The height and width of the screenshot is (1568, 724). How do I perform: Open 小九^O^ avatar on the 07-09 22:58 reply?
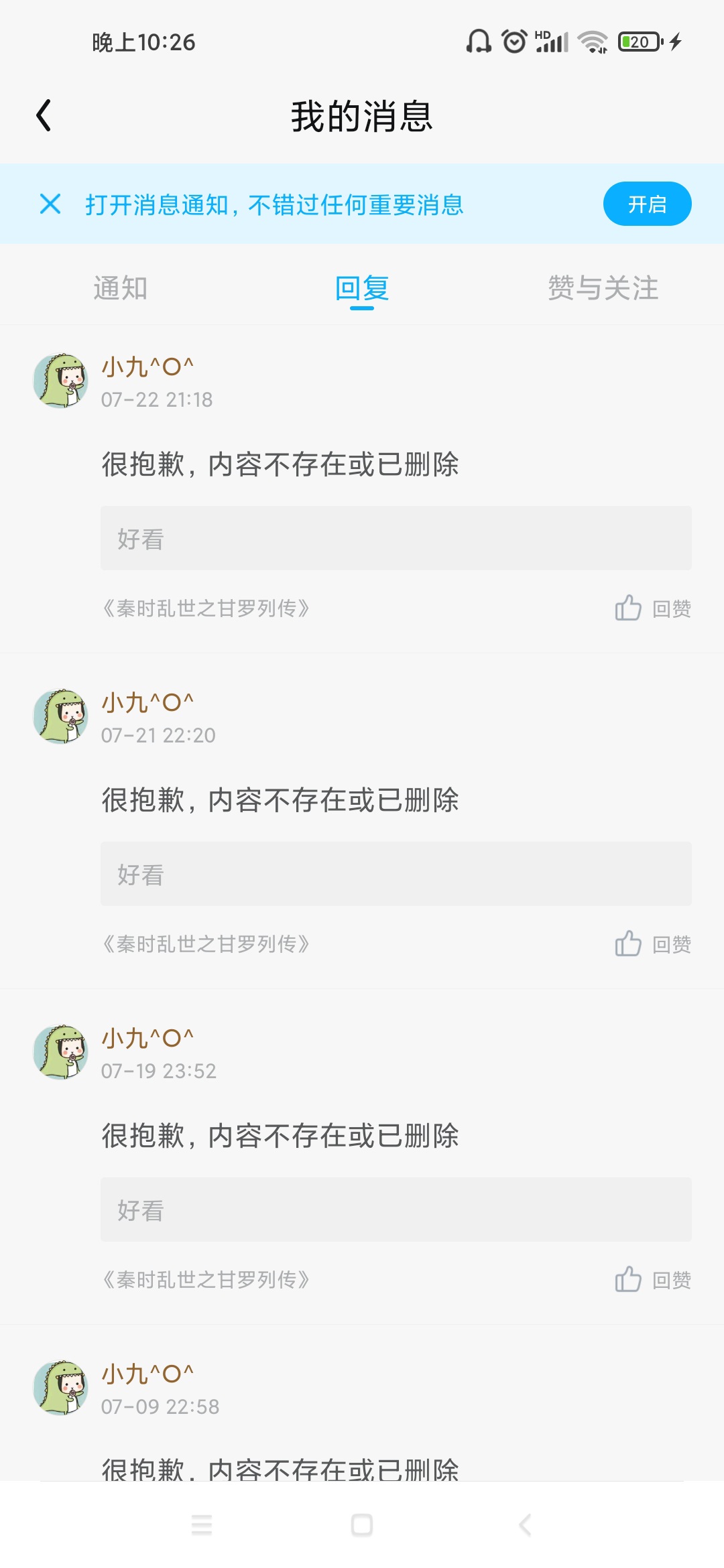60,1388
